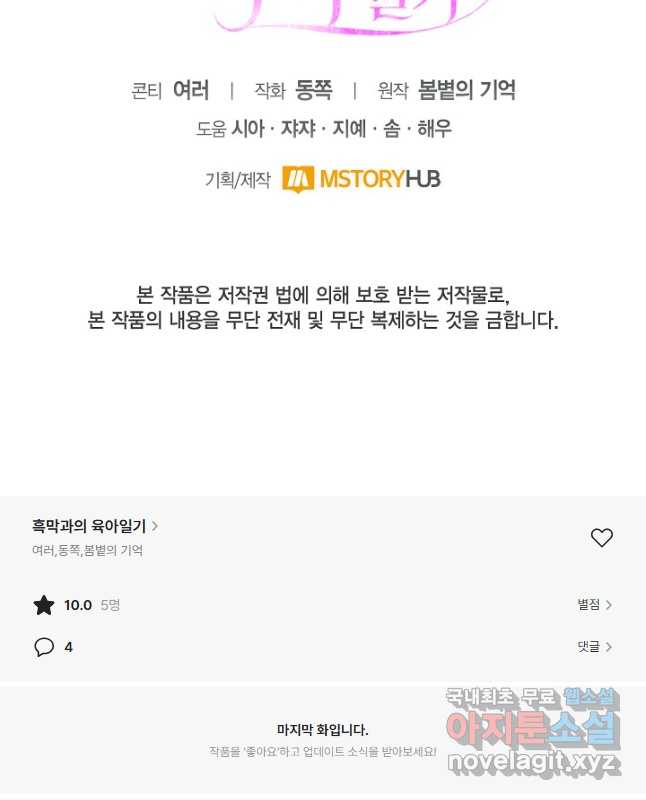Open the 흑막과의 육아일기 series page
Viewport: 646px width, 800px height.
[x=94, y=526]
